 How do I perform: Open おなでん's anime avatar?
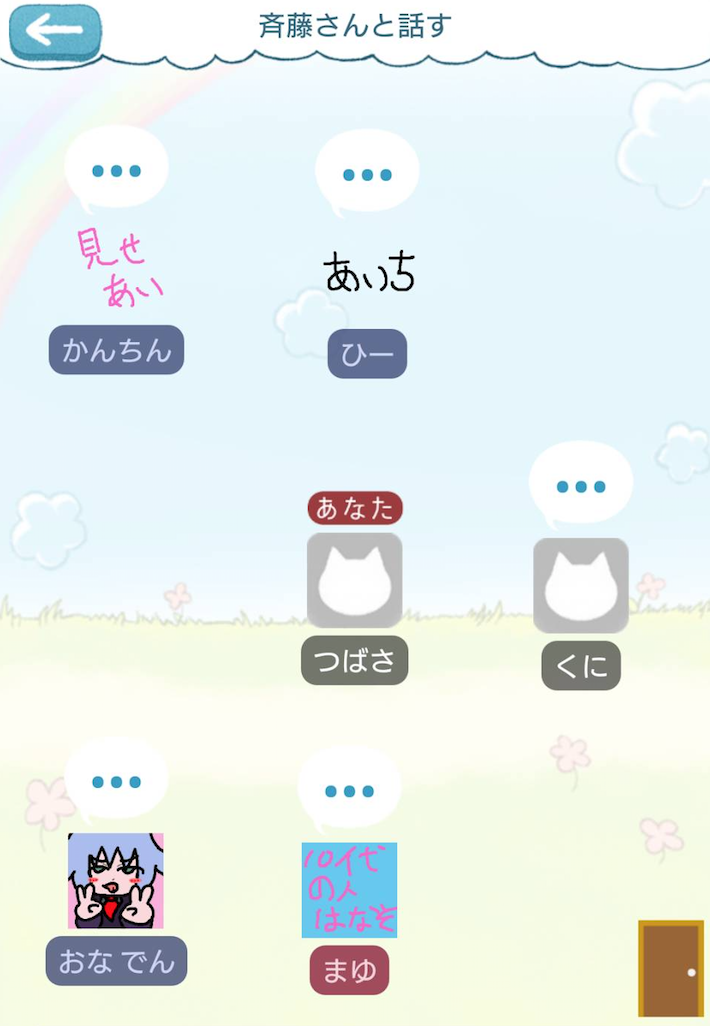pyautogui.click(x=116, y=881)
